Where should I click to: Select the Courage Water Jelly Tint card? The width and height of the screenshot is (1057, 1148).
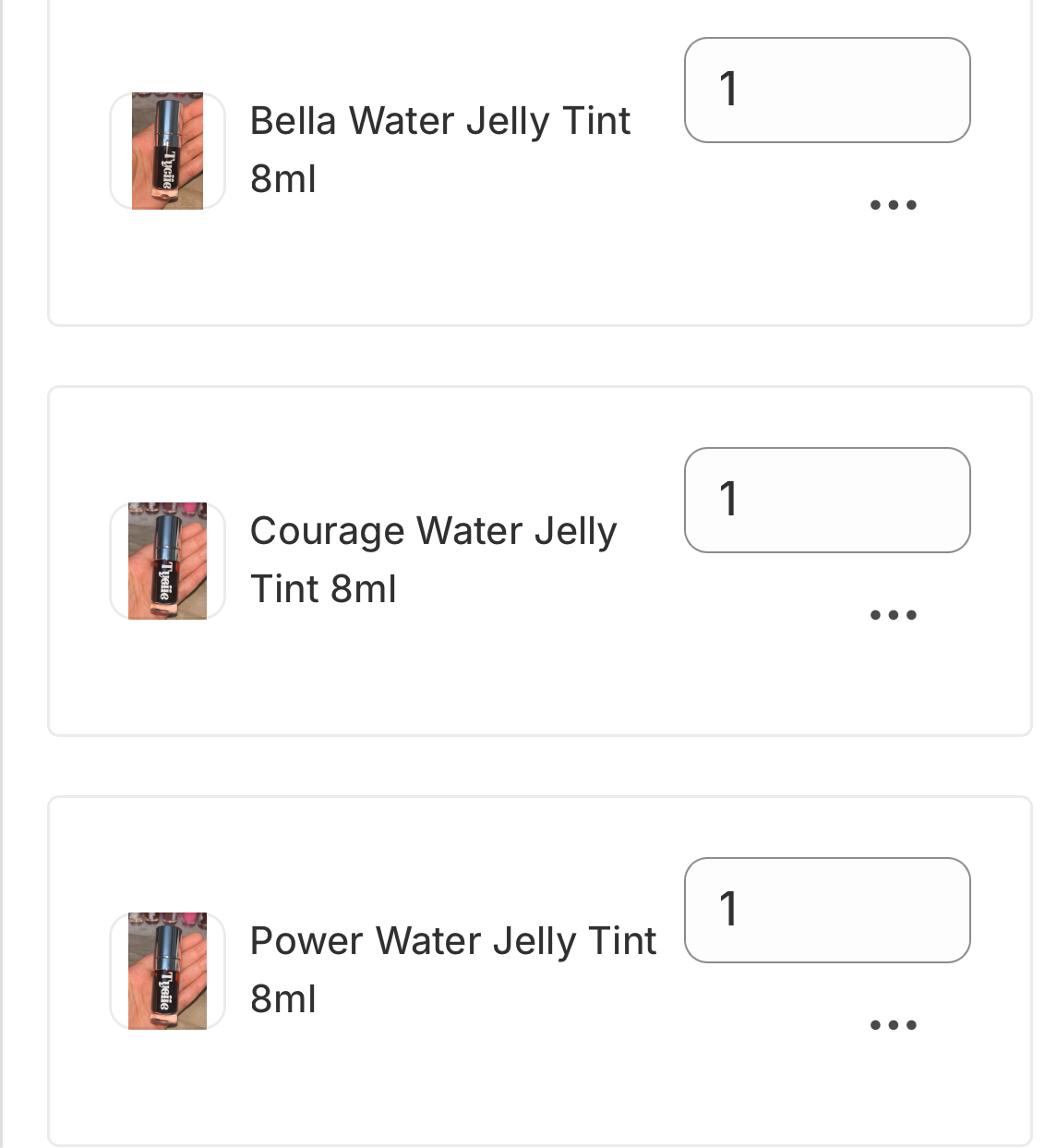pyautogui.click(x=540, y=559)
